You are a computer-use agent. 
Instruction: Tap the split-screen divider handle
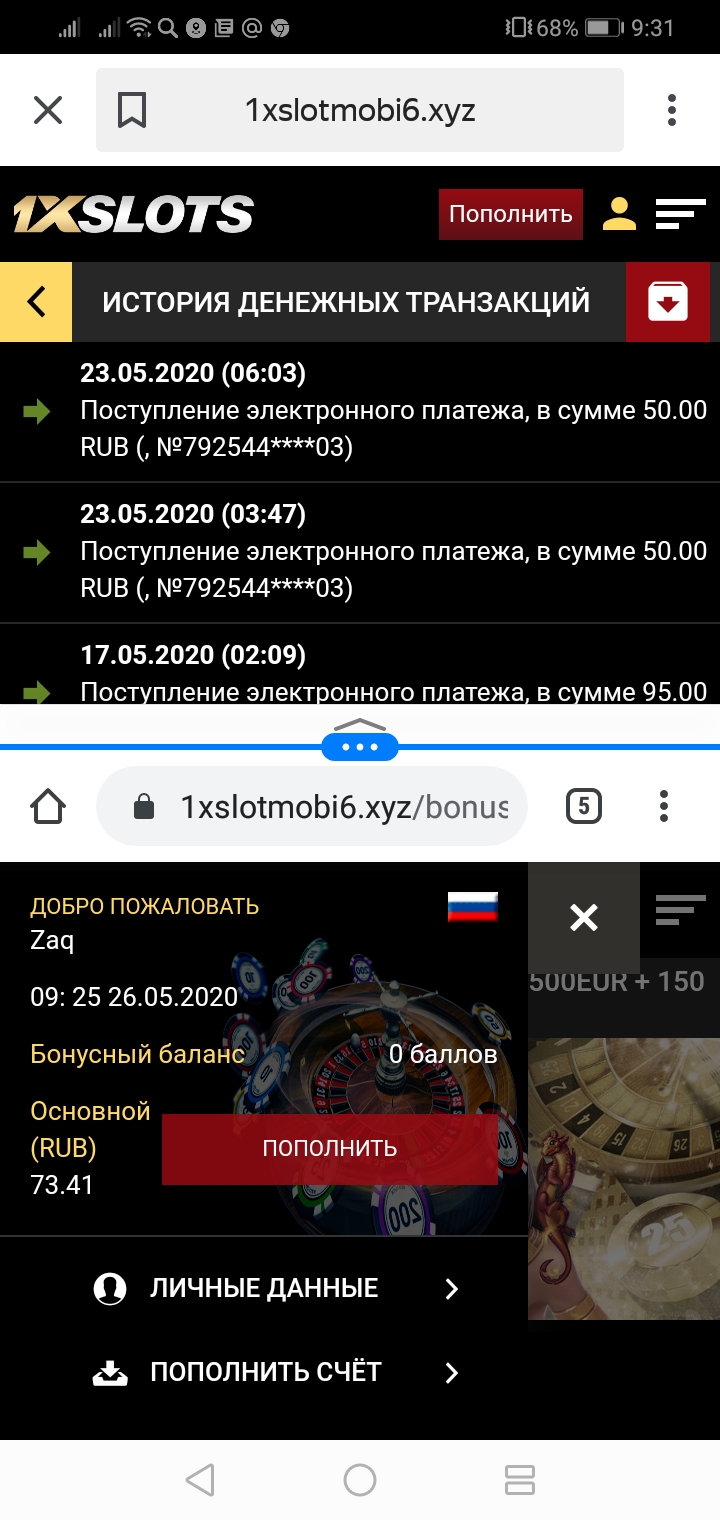click(360, 746)
